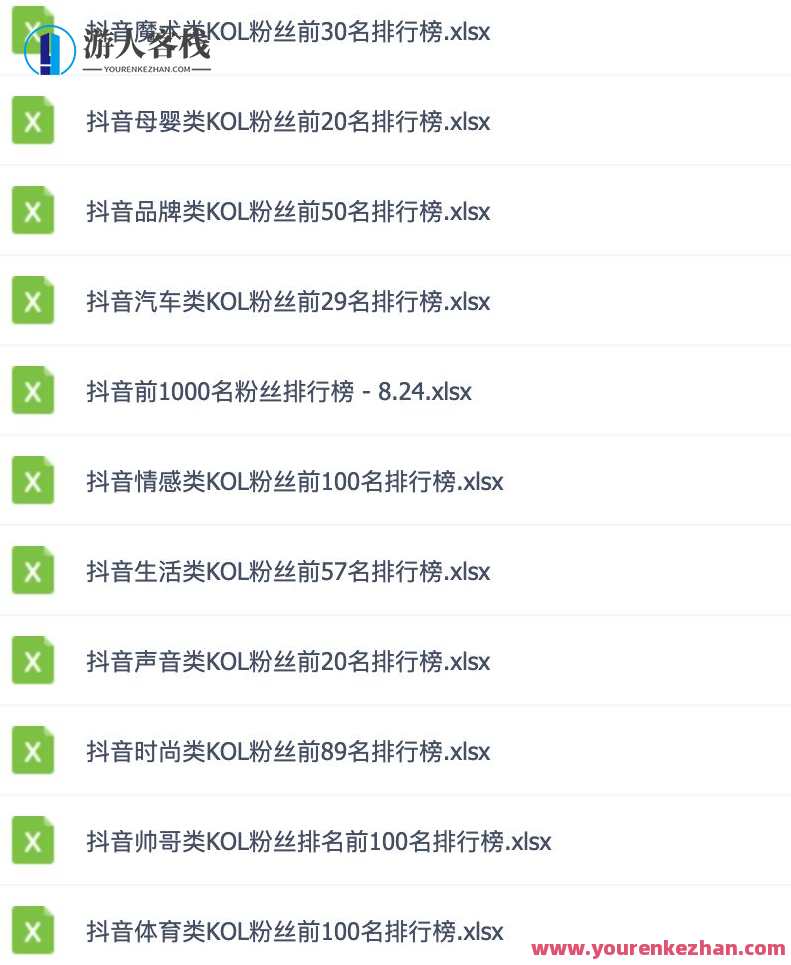This screenshot has width=791, height=965.
Task: Select 抖音前1000名粉丝排行榜 - 8.24.xlsx
Action: [x=278, y=392]
